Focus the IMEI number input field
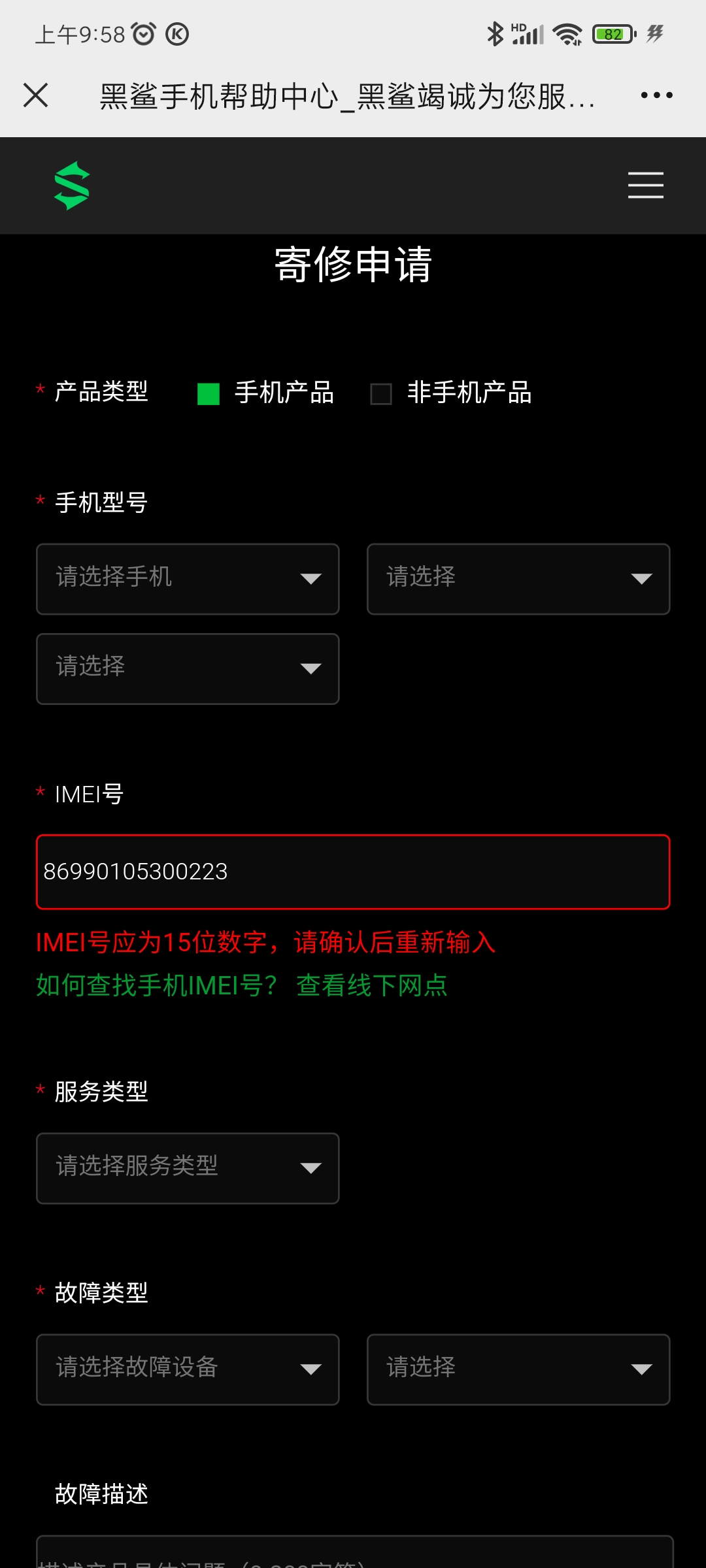The height and width of the screenshot is (1568, 706). pos(353,872)
